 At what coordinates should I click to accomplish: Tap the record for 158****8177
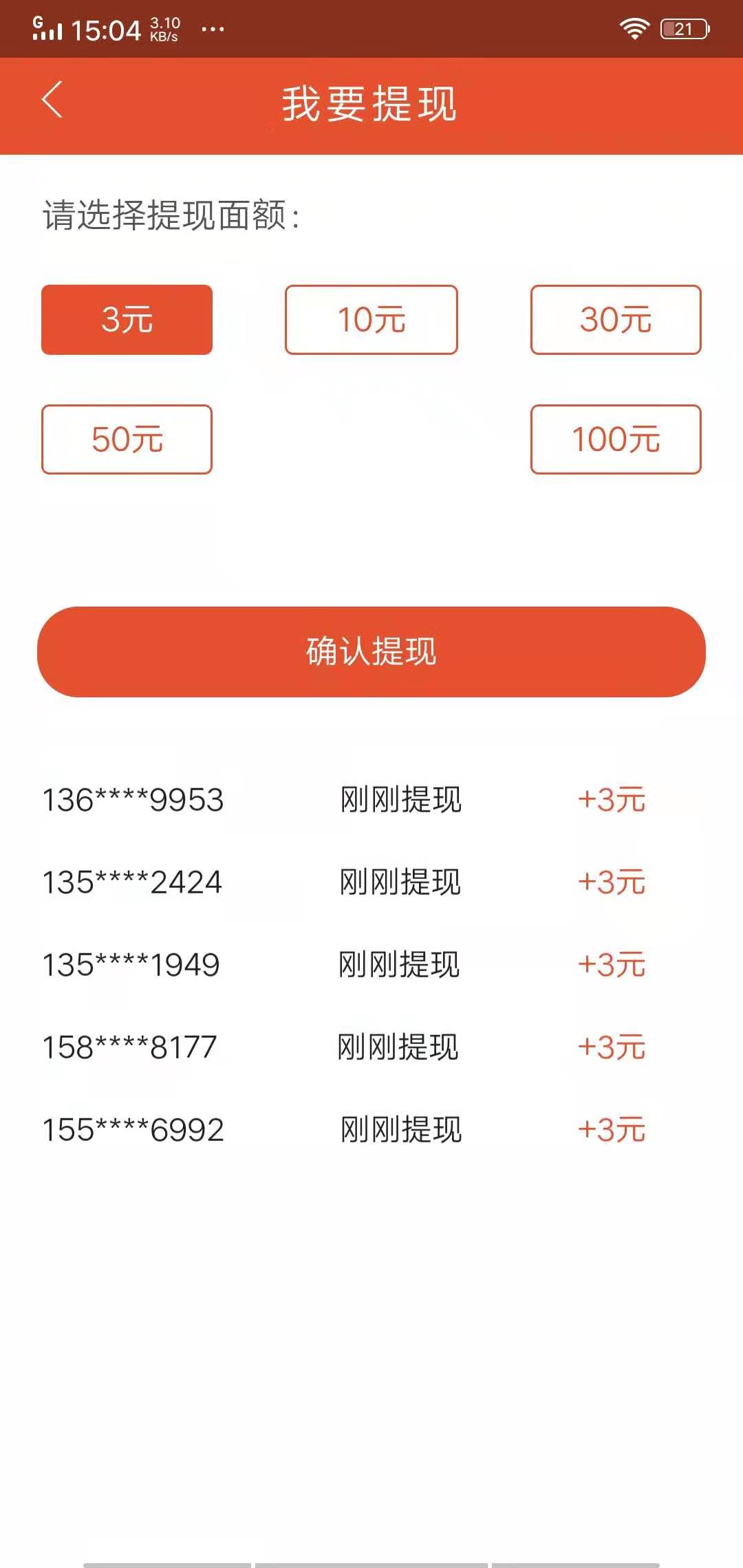(131, 1047)
